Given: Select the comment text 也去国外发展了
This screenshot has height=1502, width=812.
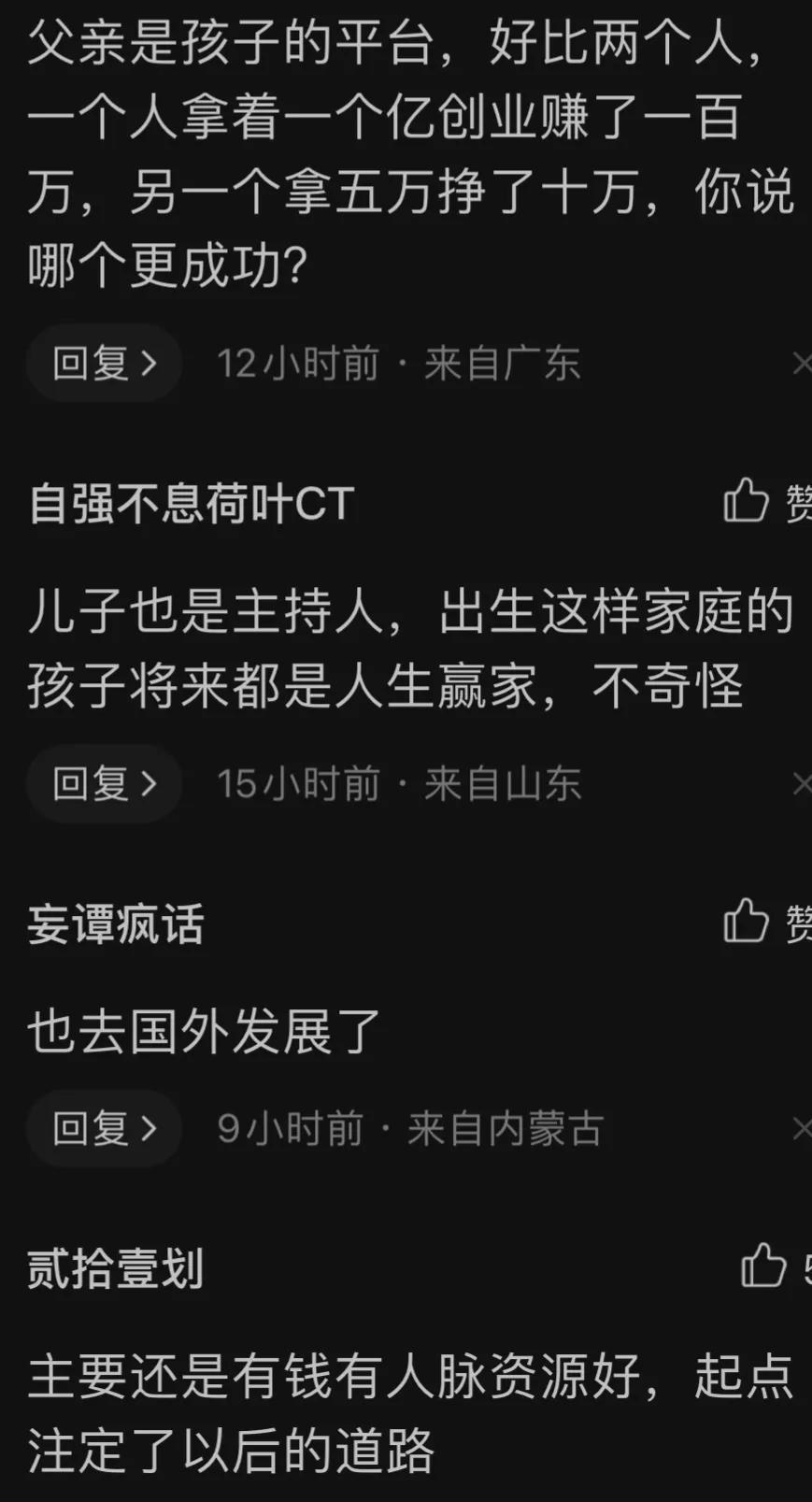Looking at the screenshot, I should [x=201, y=1032].
